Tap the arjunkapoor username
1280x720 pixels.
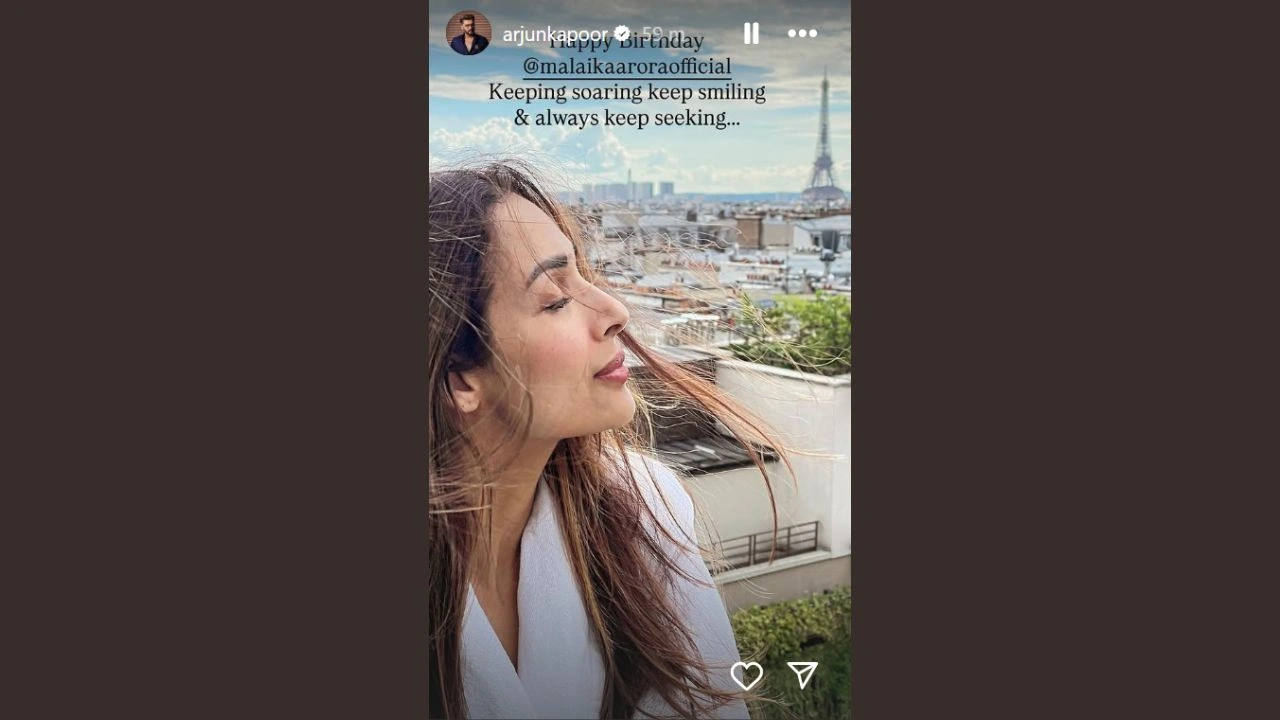pos(555,35)
